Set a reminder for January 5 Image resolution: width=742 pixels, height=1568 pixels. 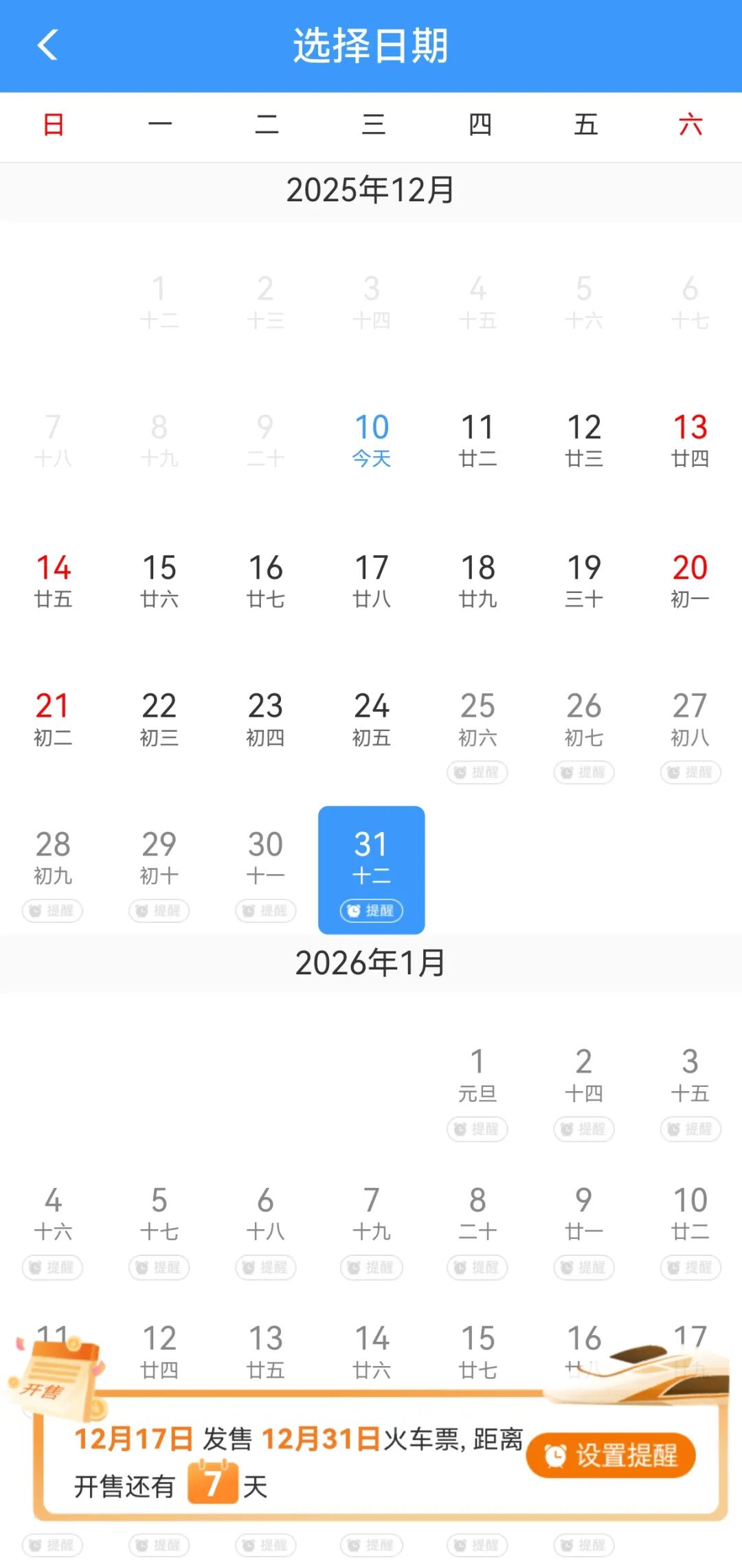coord(159,1267)
